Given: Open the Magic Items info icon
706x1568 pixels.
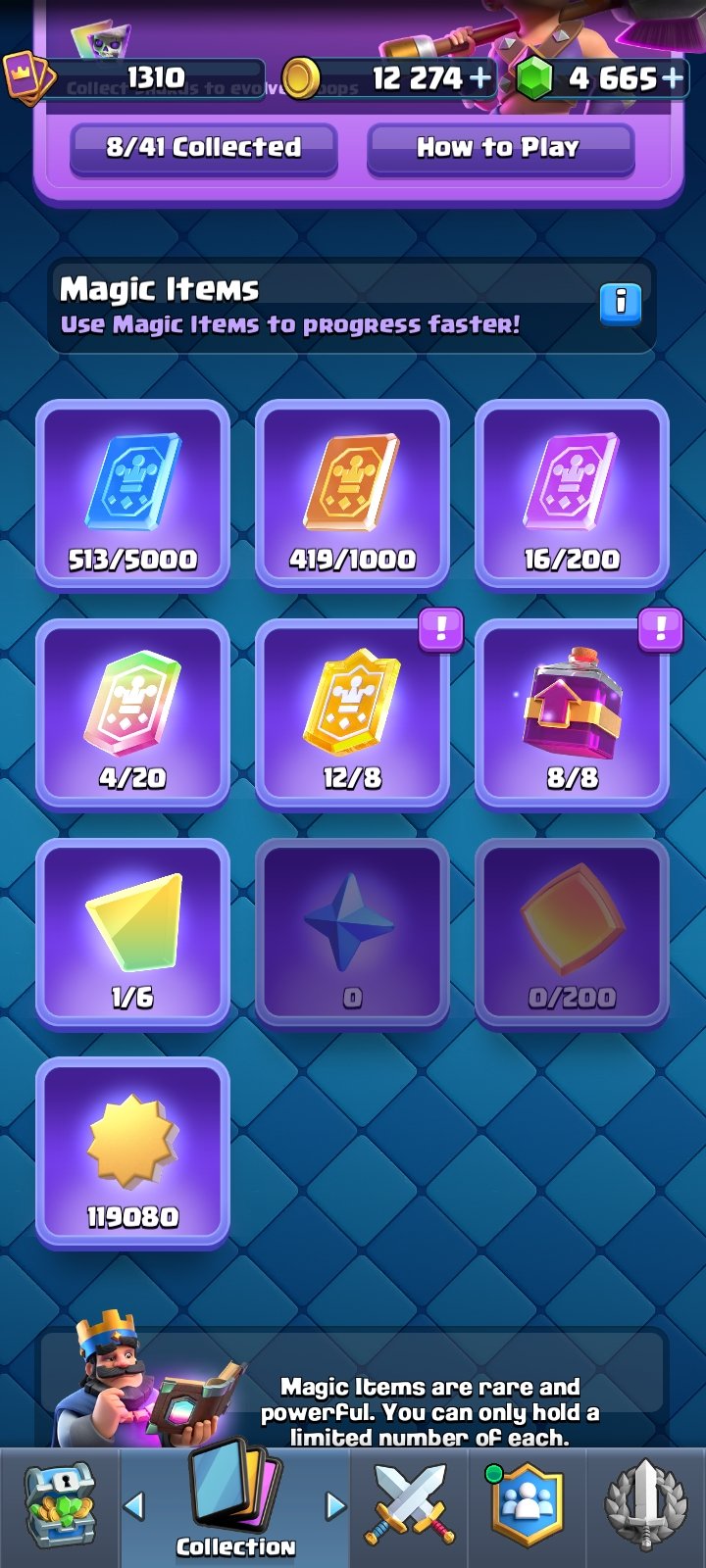Looking at the screenshot, I should coord(620,303).
